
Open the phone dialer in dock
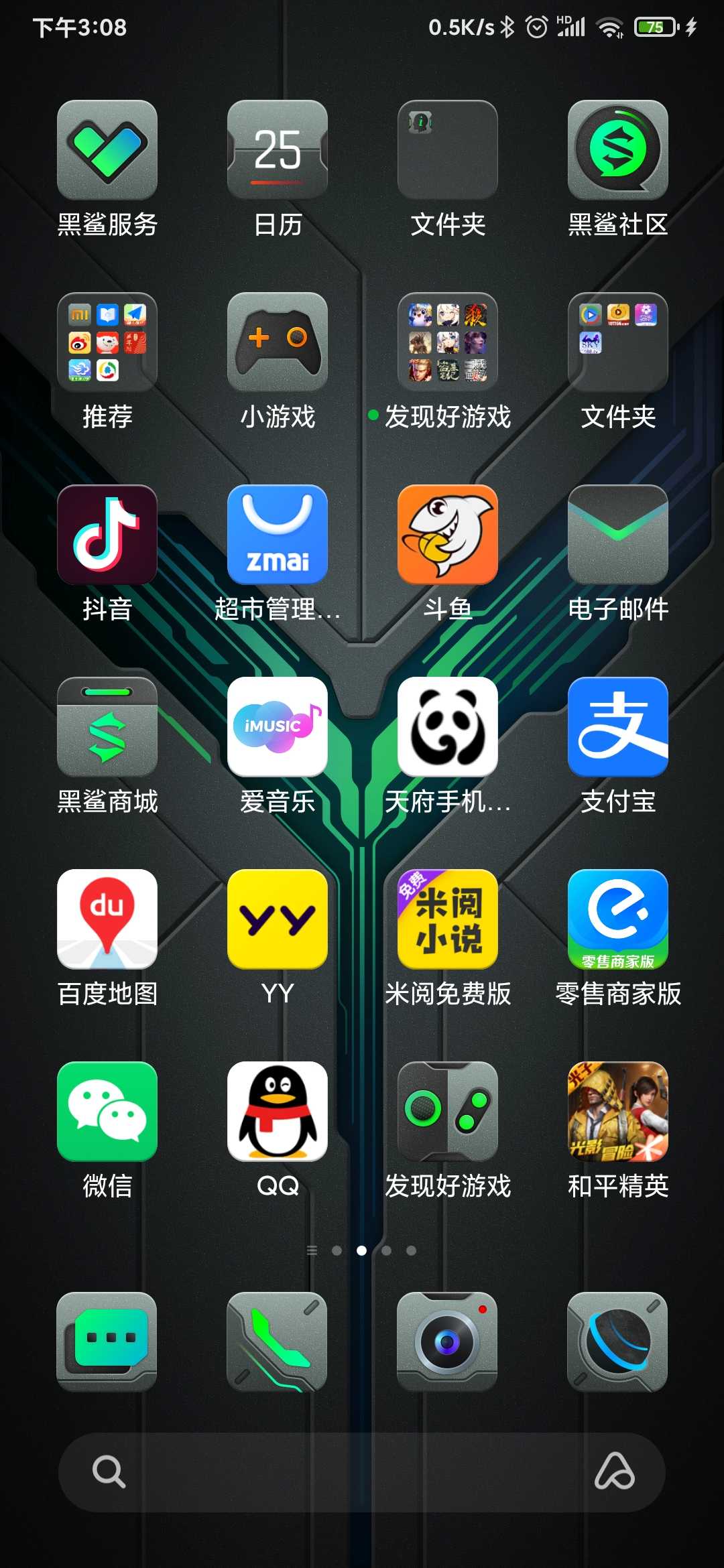[x=278, y=1342]
